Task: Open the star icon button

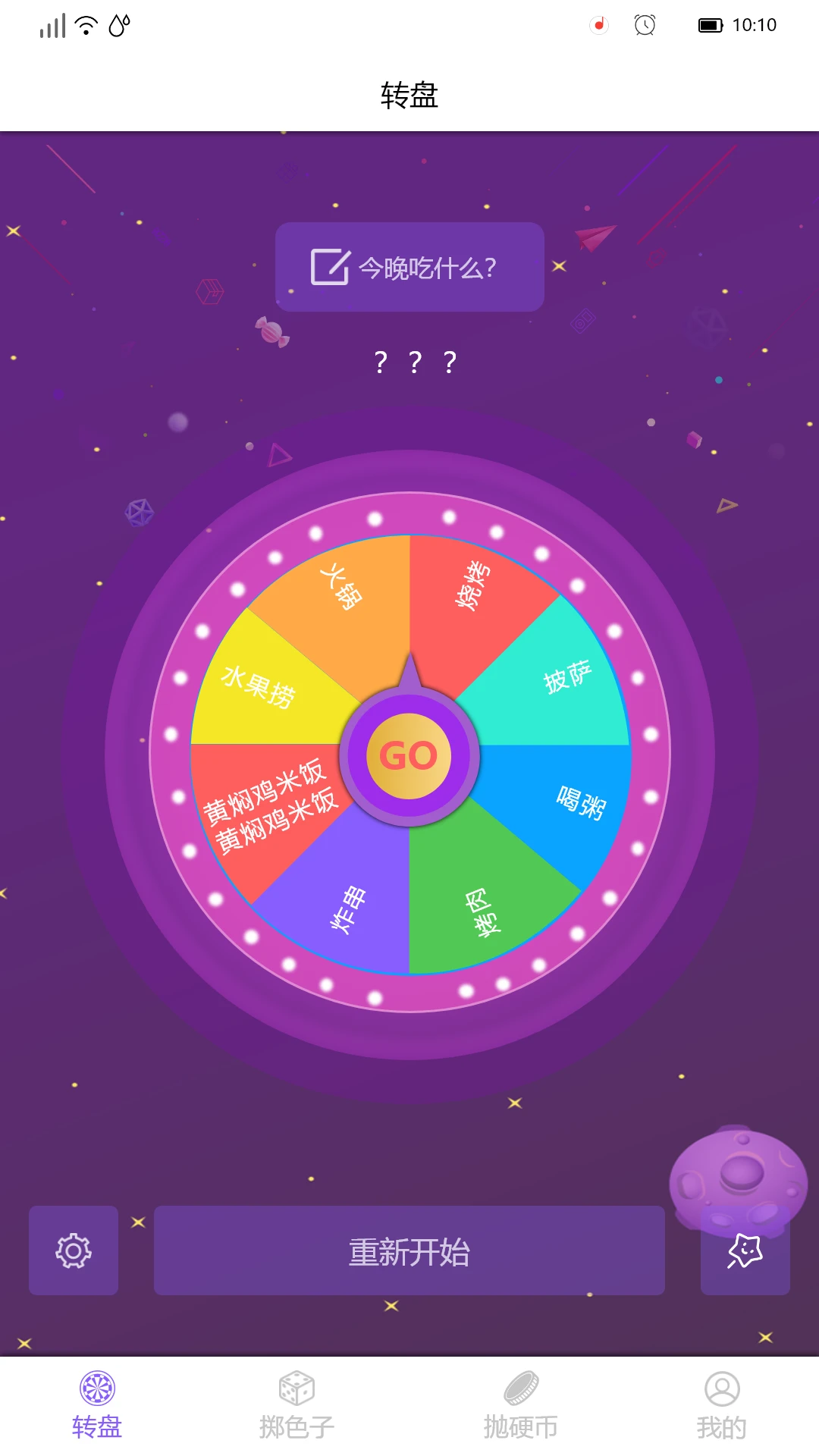Action: tap(745, 1252)
